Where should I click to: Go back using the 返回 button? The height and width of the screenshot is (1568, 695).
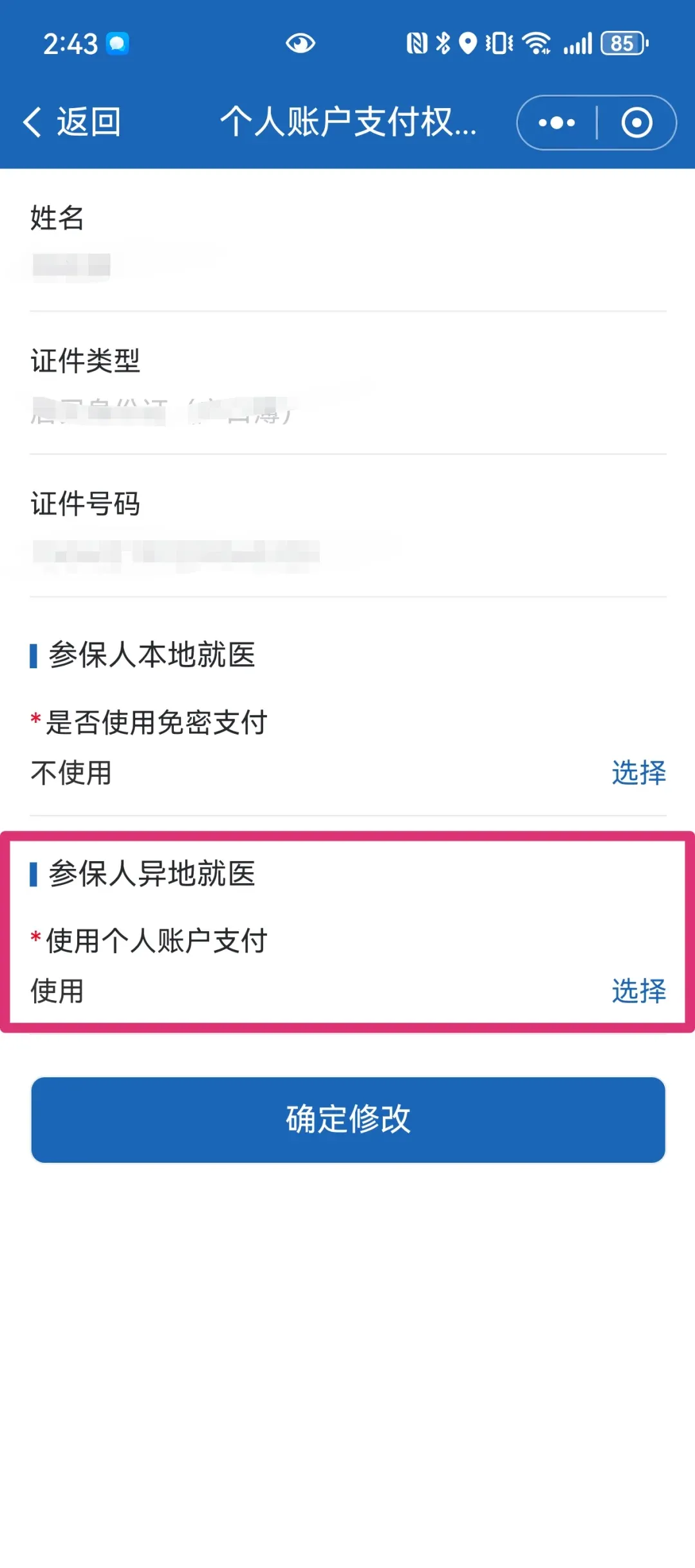71,122
